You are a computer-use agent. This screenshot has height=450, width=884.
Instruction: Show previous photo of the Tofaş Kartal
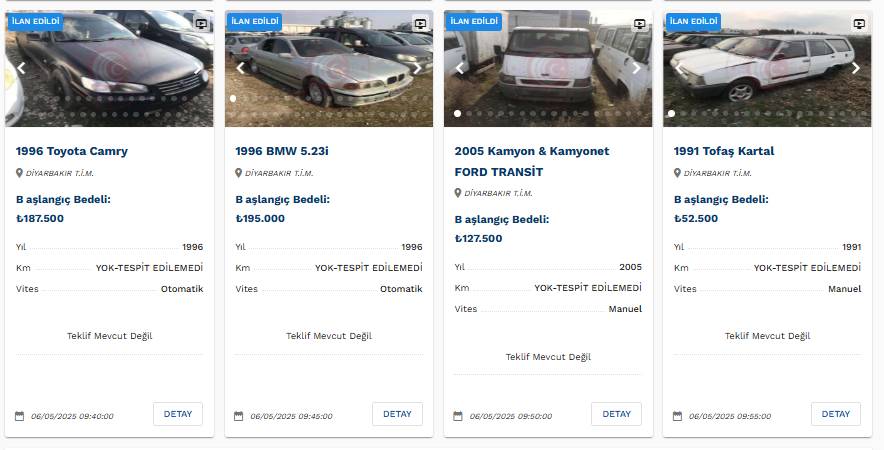(x=679, y=68)
